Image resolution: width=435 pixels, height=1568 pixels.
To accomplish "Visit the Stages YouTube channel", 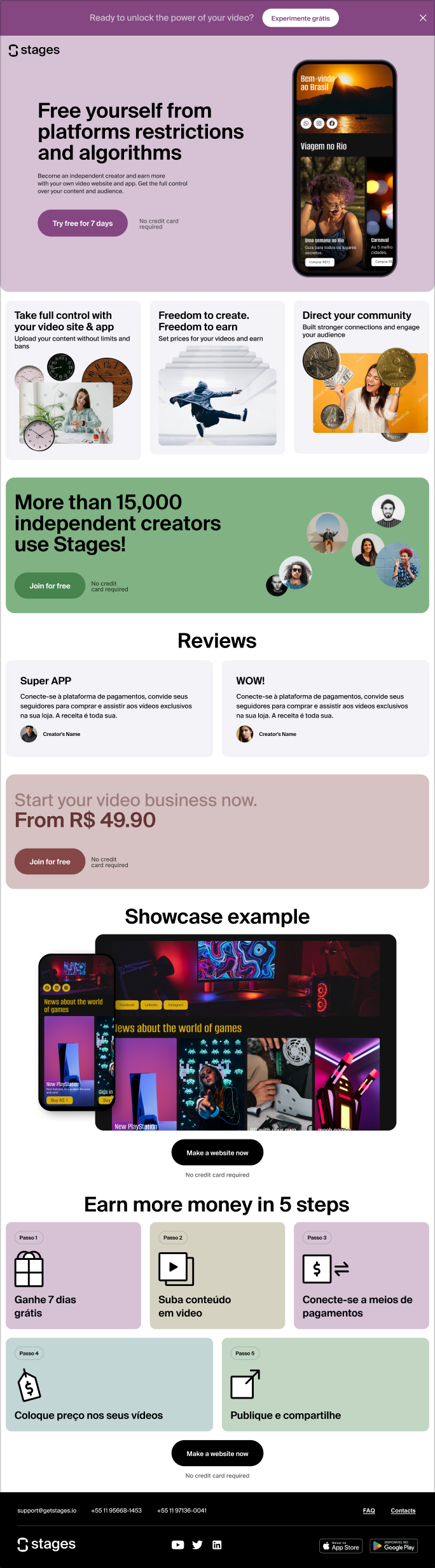I will (x=178, y=1544).
